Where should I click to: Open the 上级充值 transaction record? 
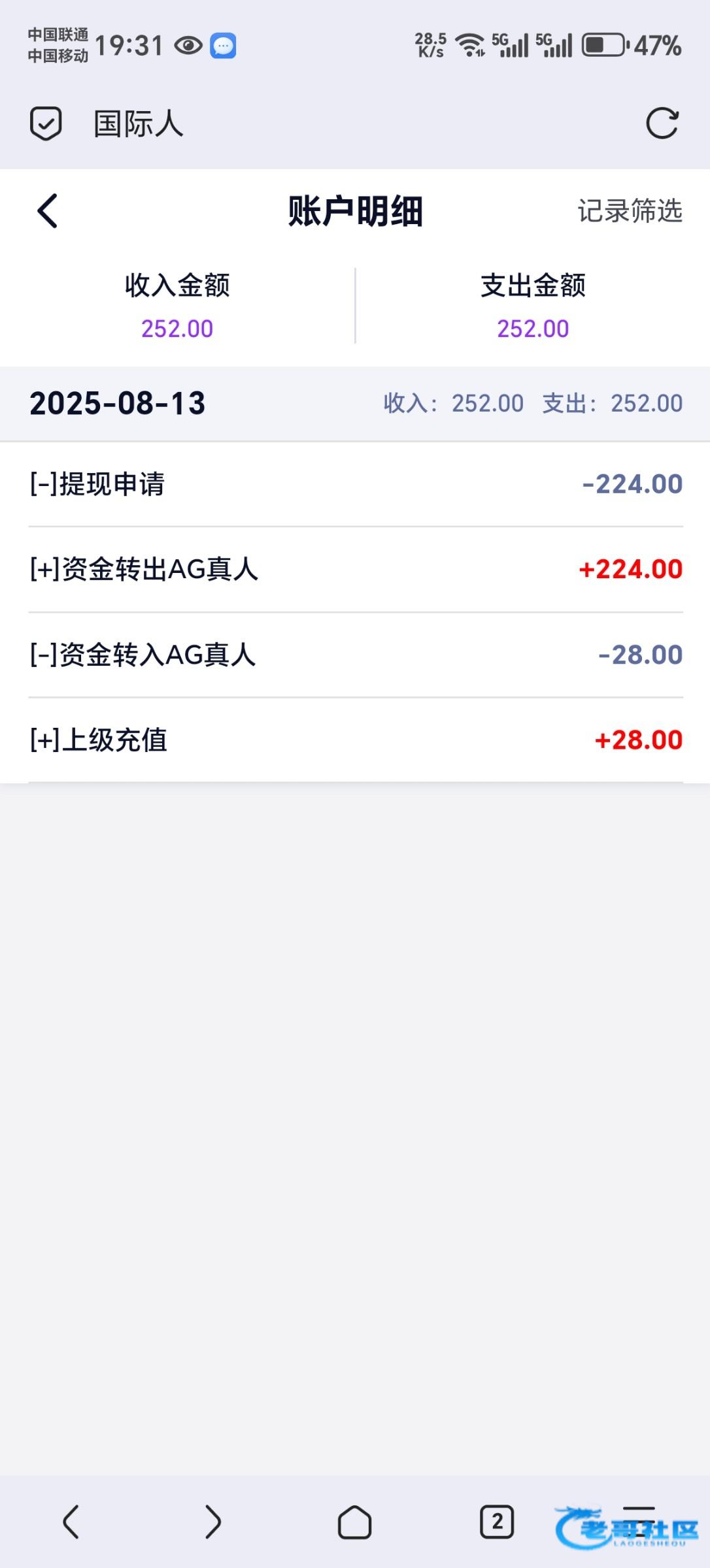coord(355,740)
